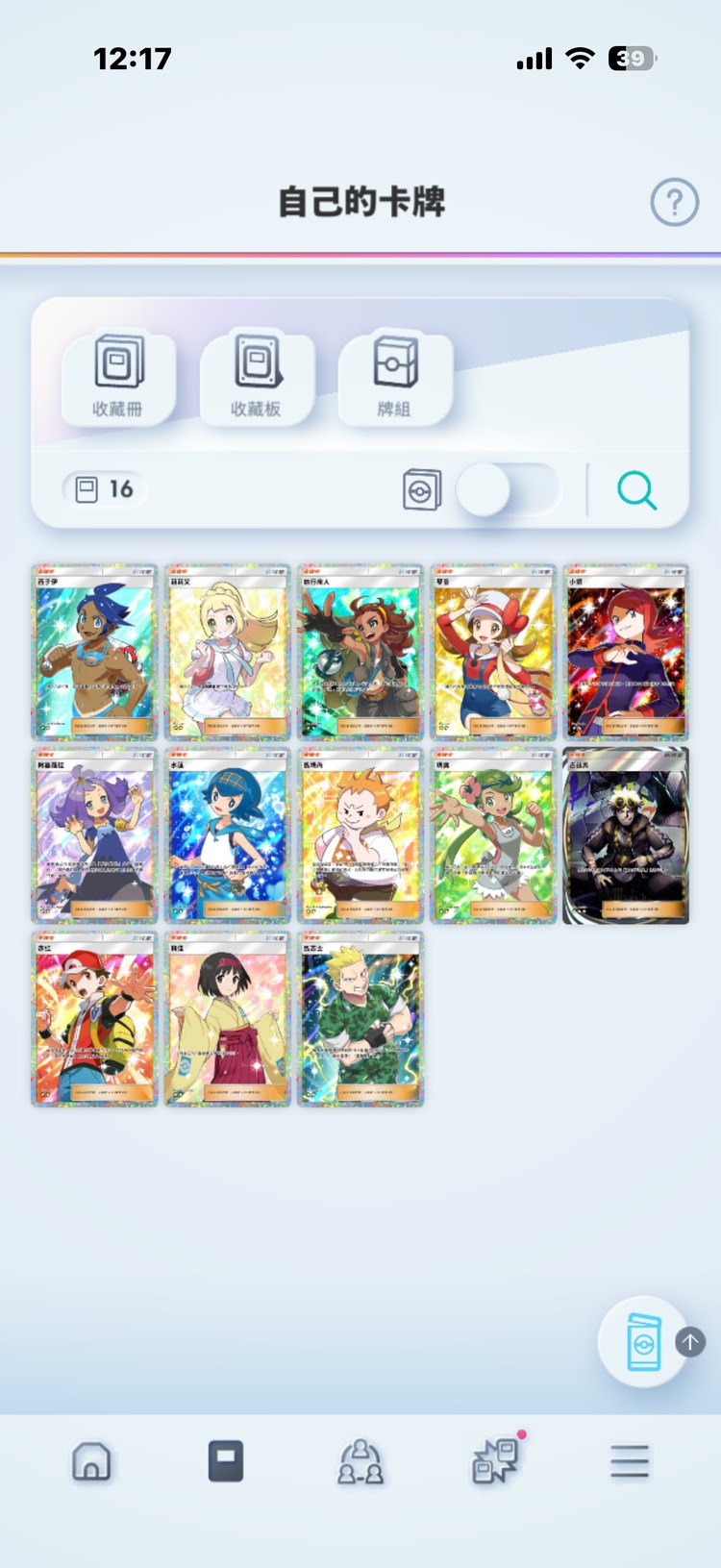
Task: Open the hamburger menu tab
Action: click(x=630, y=1461)
